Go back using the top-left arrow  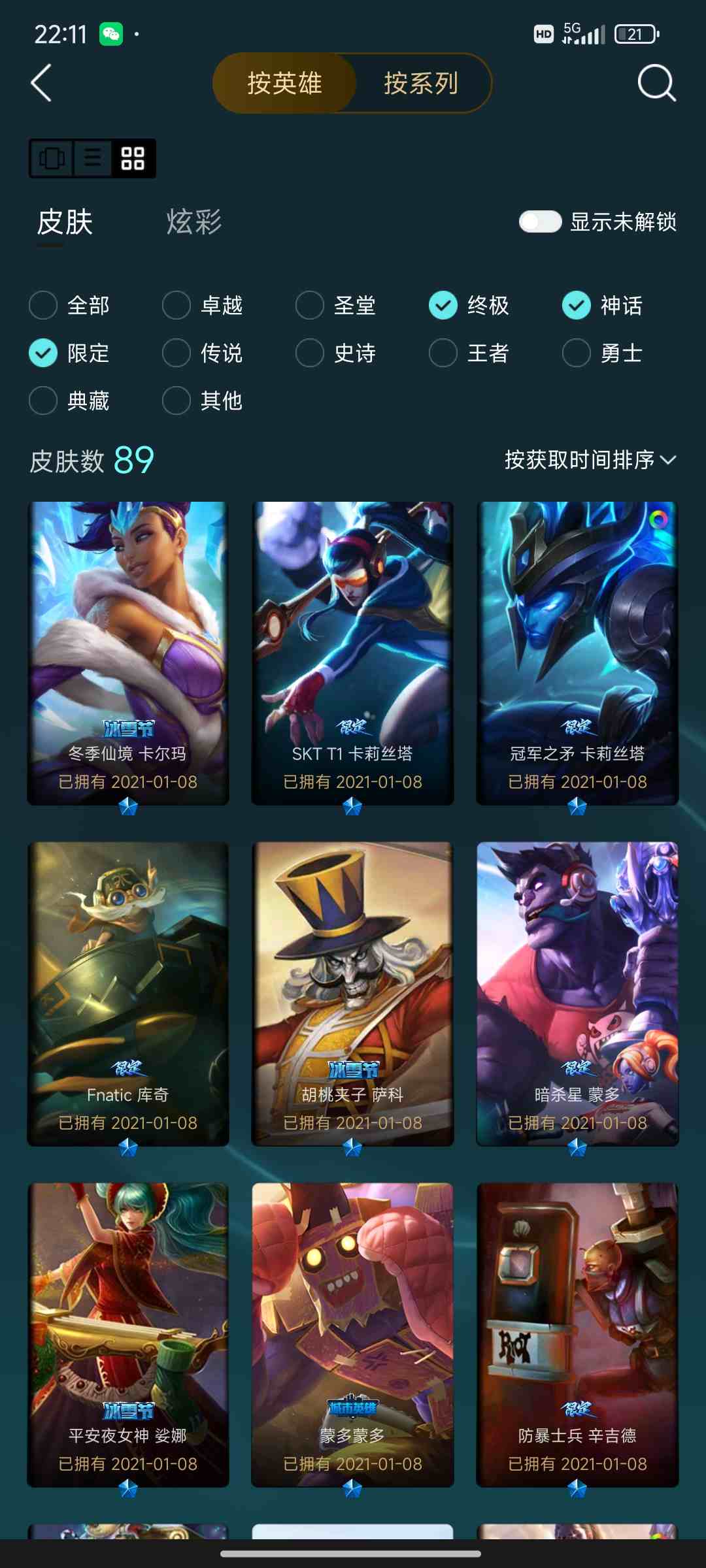coord(41,83)
